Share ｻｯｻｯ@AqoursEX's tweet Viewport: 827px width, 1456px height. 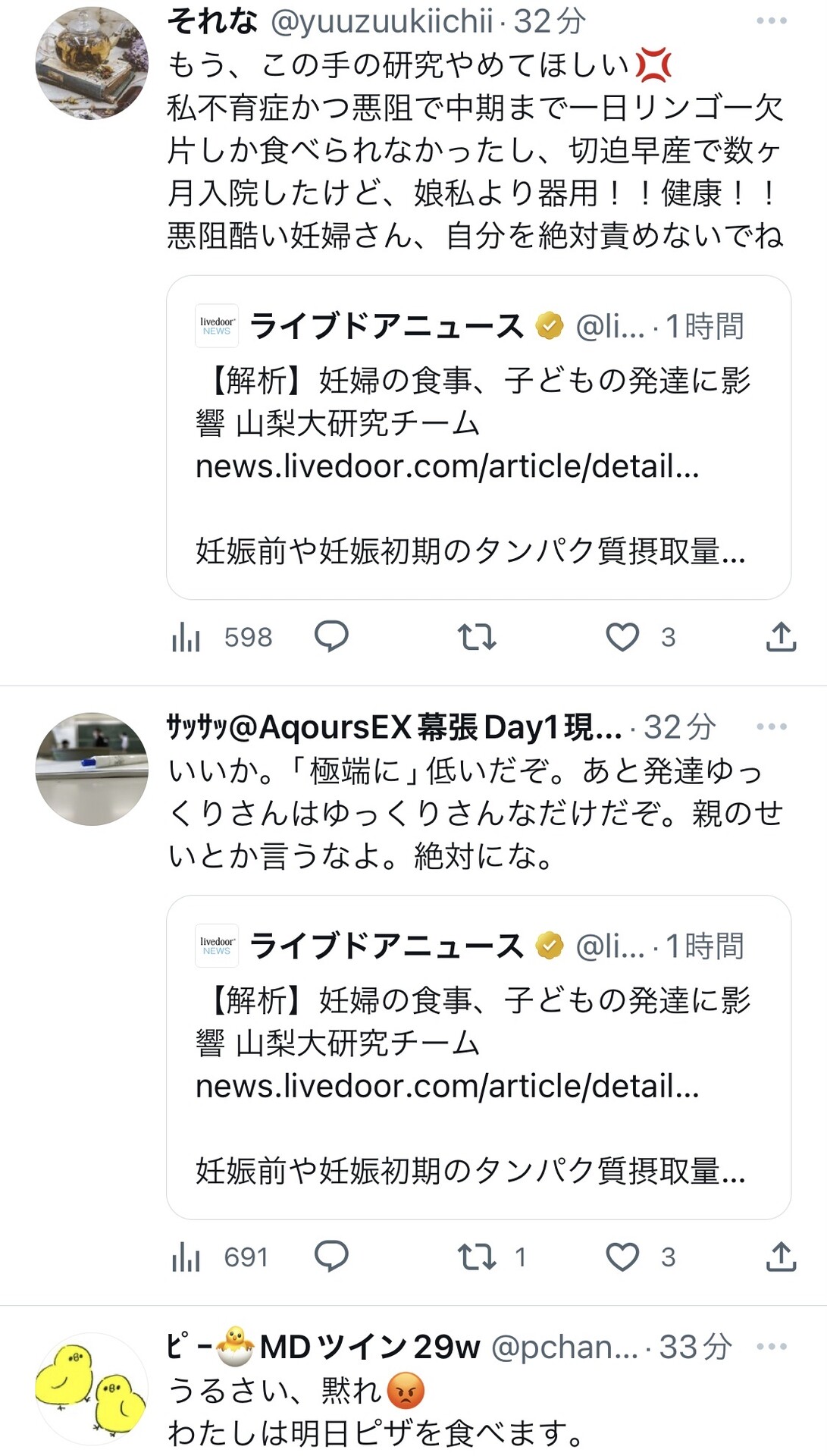pos(781,1257)
